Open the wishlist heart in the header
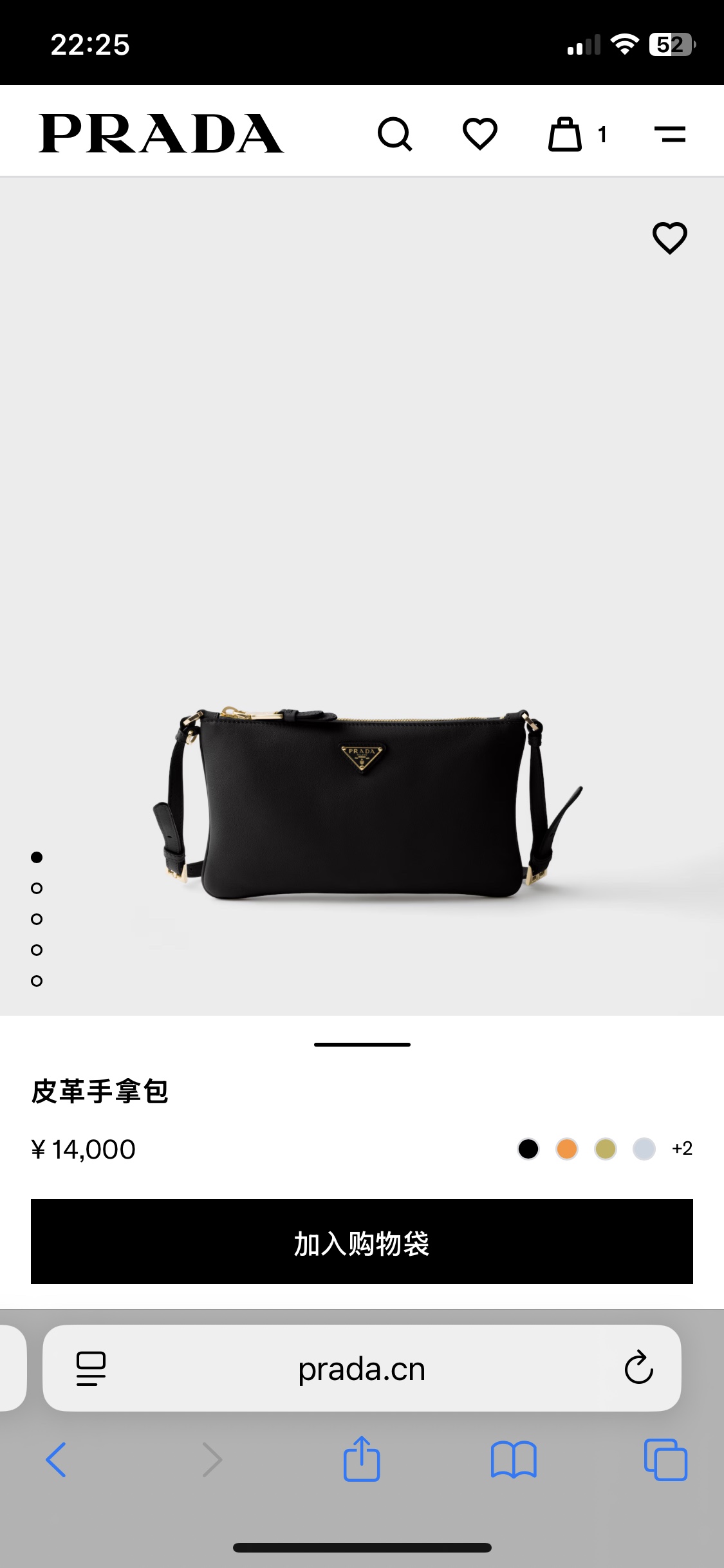 pos(480,134)
